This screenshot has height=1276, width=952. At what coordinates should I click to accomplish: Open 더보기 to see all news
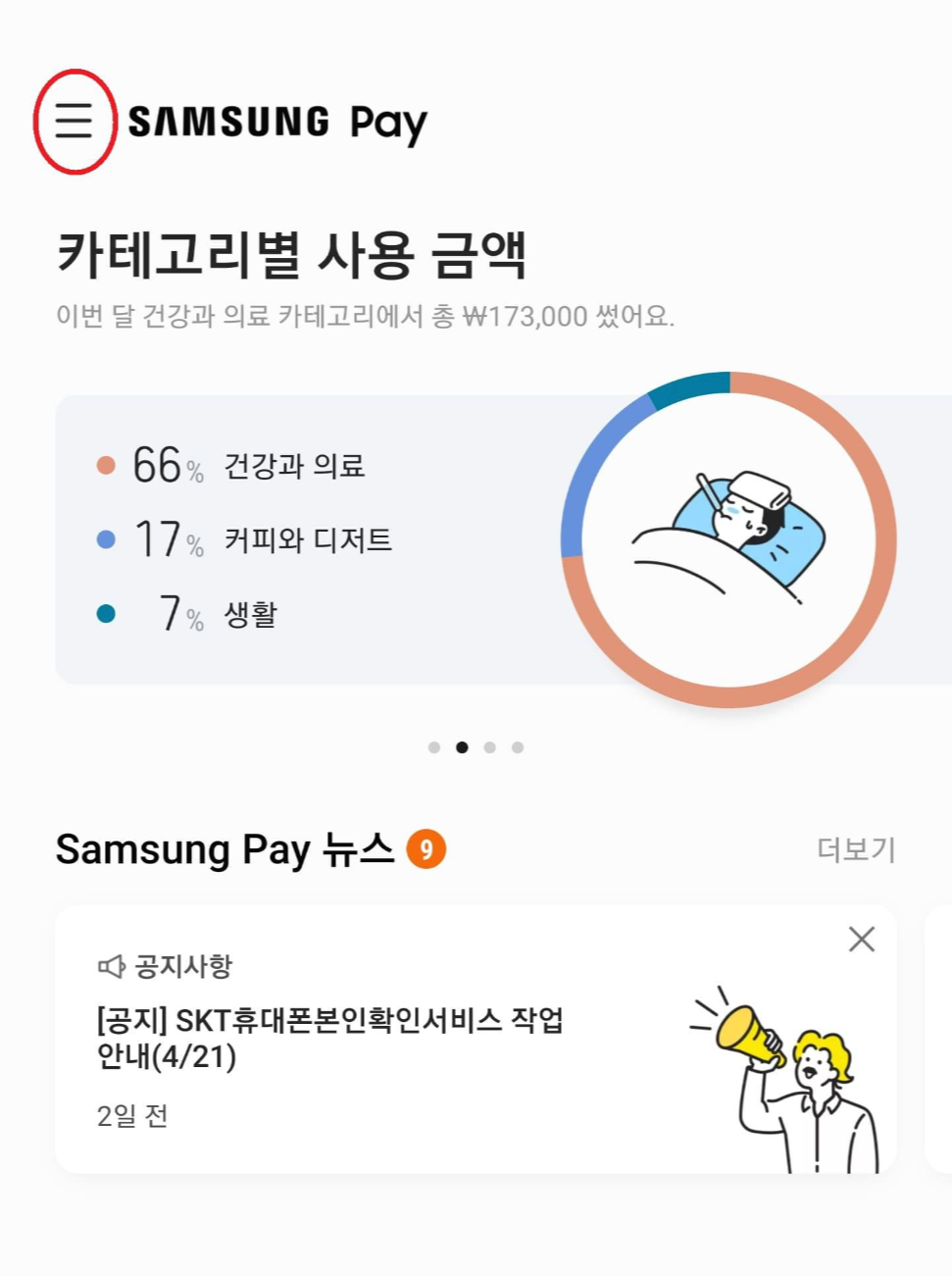coord(857,851)
